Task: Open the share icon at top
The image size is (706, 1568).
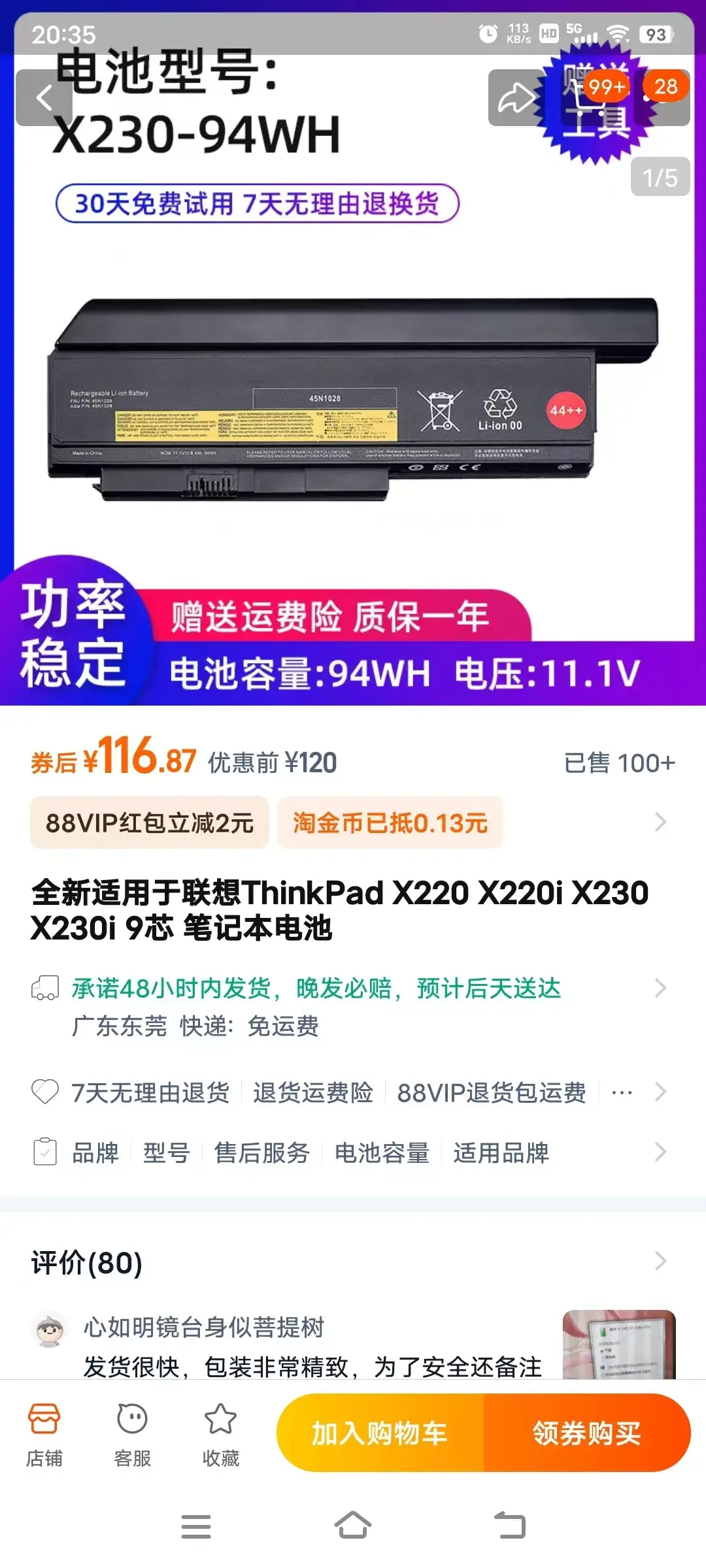Action: [x=515, y=97]
